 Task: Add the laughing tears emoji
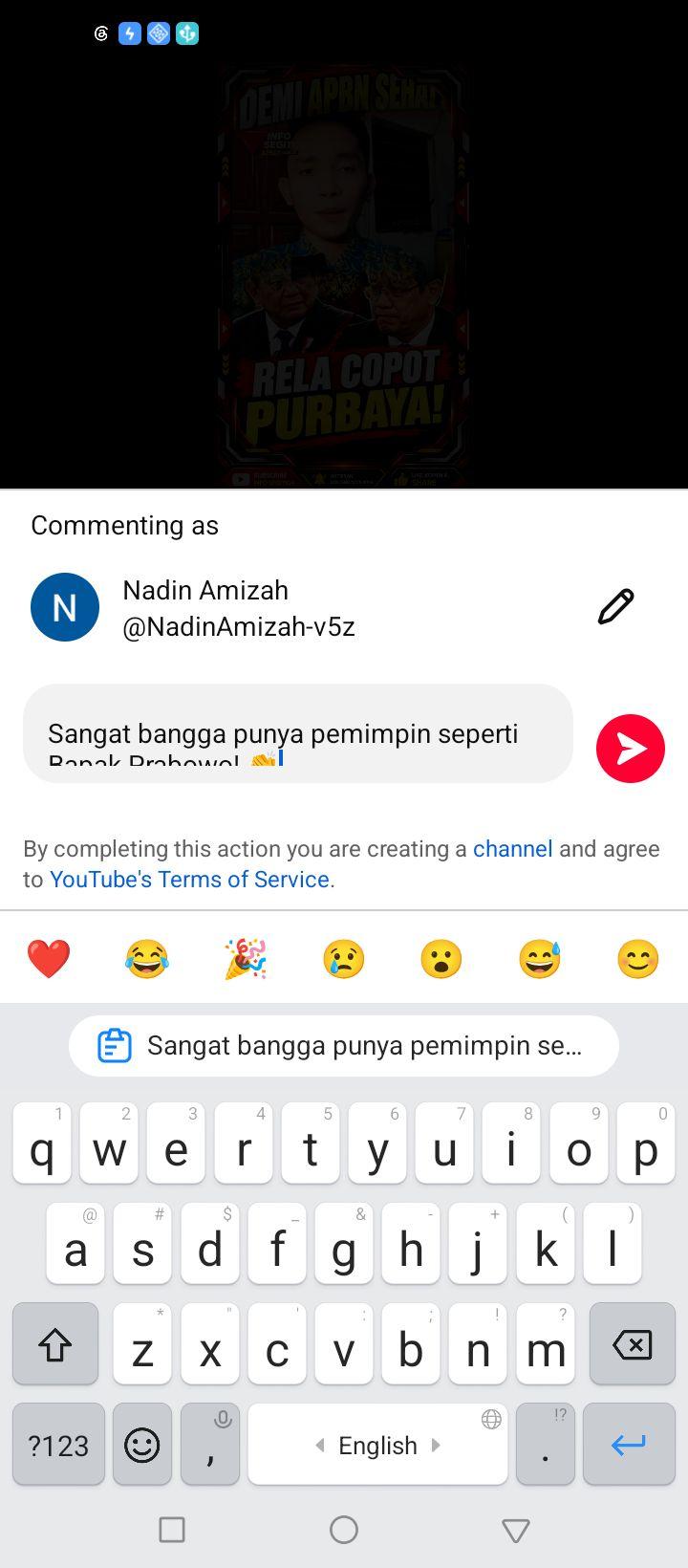click(147, 958)
